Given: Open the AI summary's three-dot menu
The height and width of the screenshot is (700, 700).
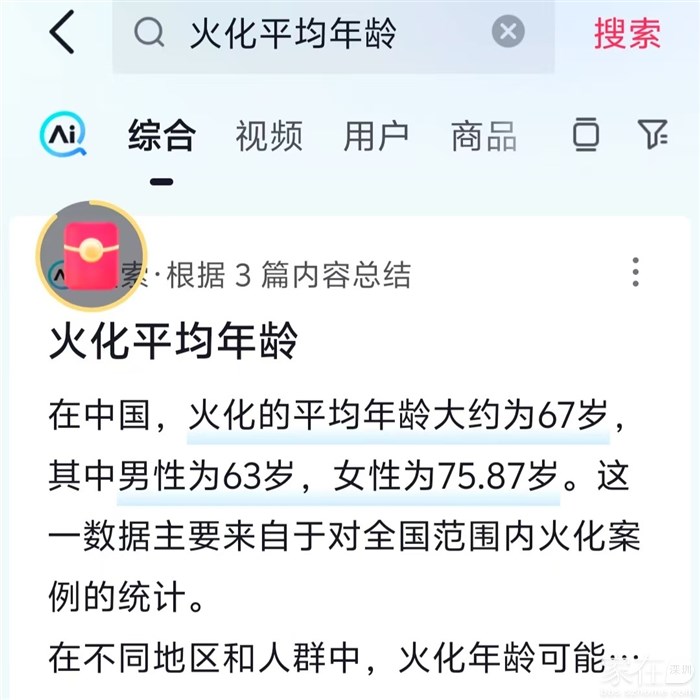Looking at the screenshot, I should click(635, 272).
